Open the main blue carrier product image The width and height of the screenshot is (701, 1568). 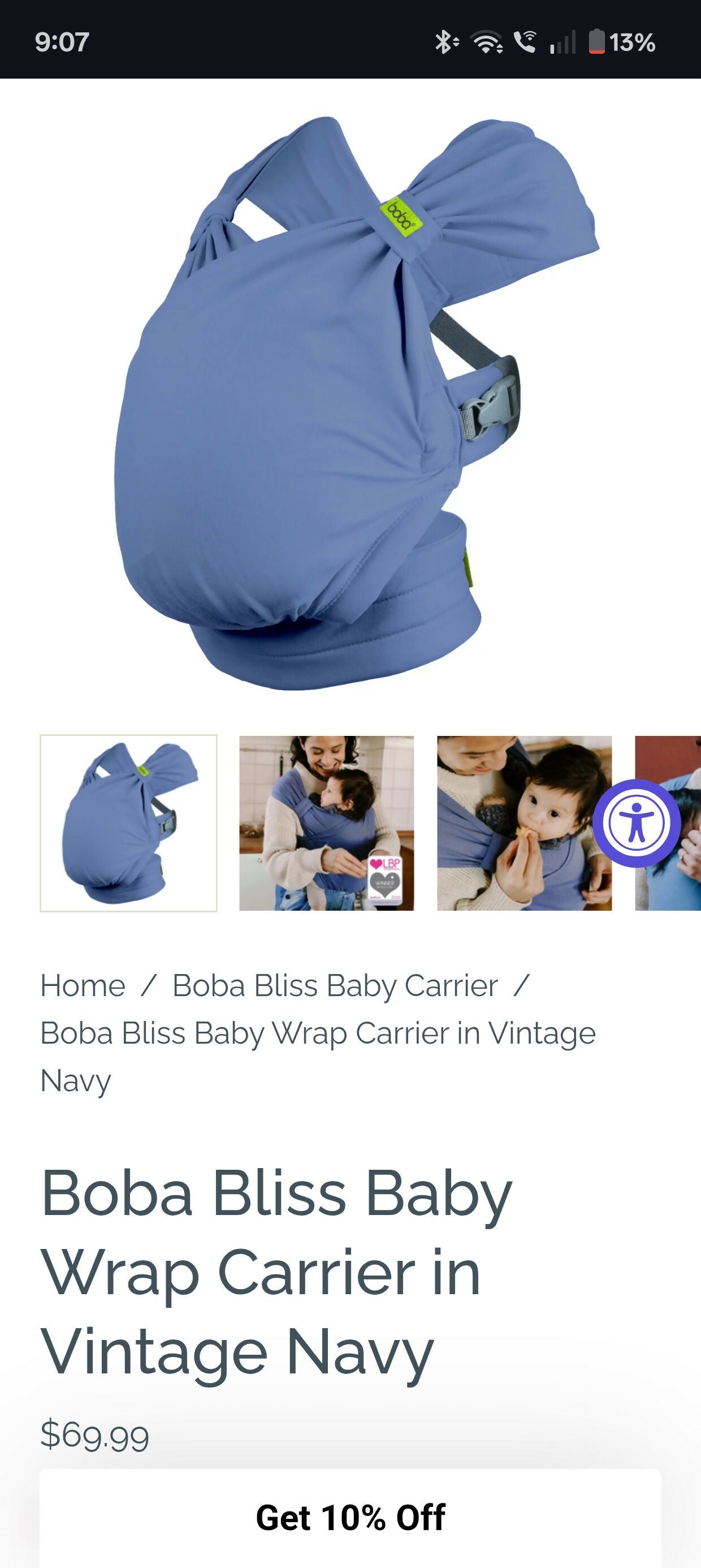[350, 402]
